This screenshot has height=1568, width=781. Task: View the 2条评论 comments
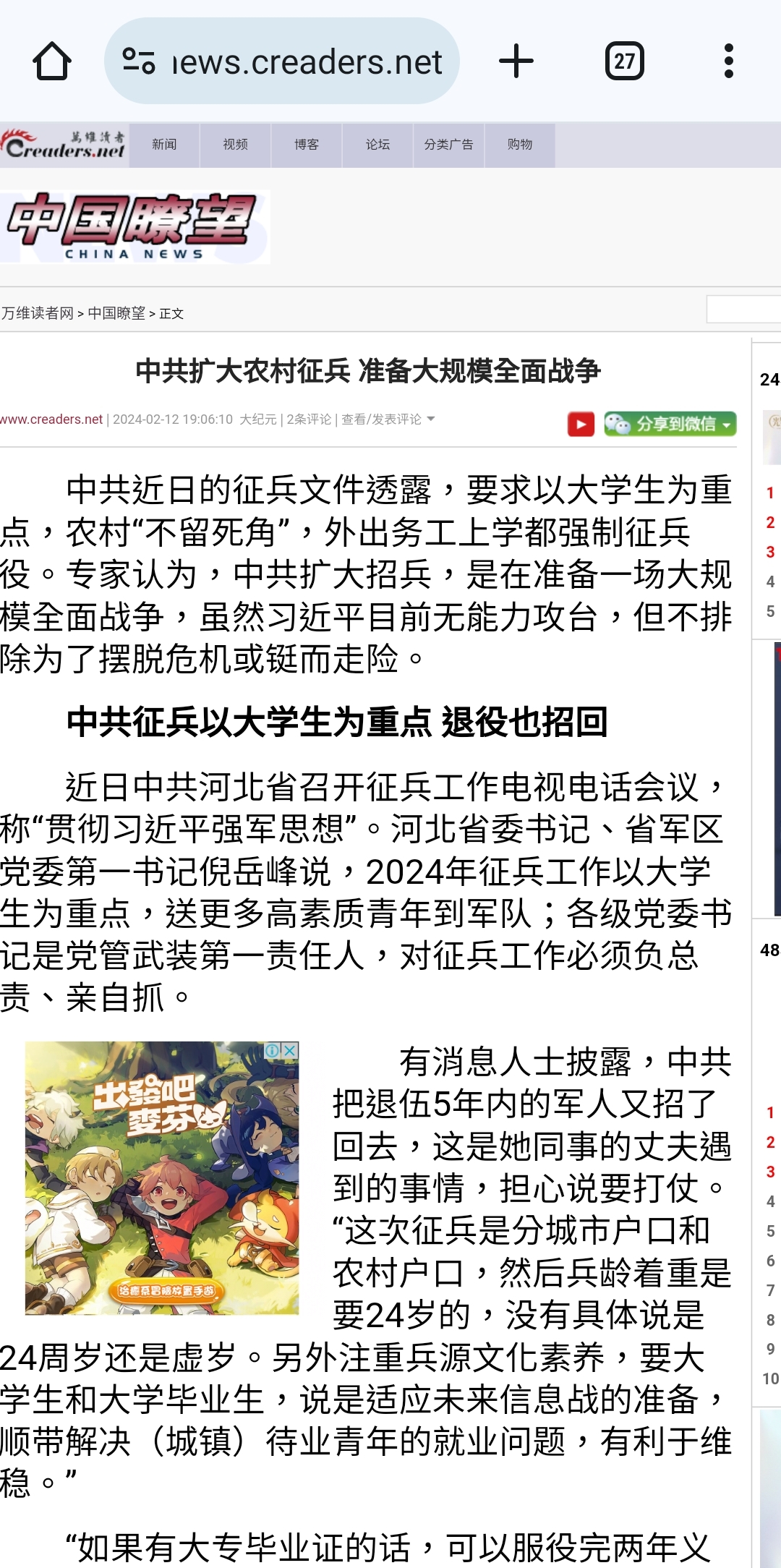pos(309,419)
